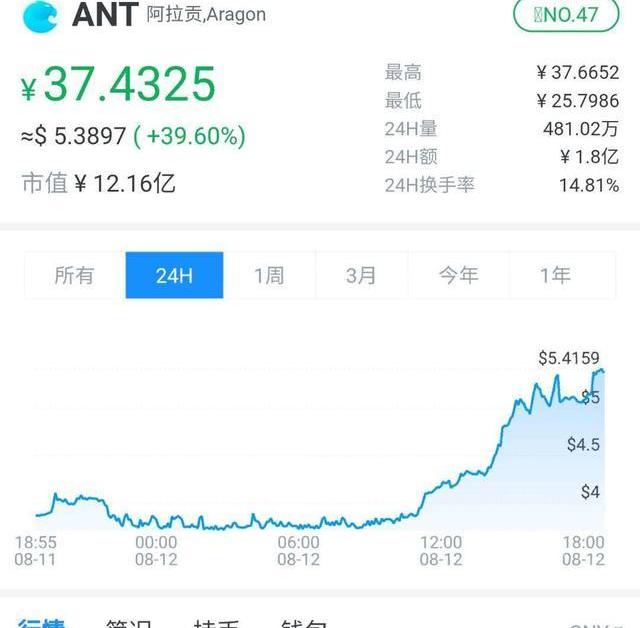Image resolution: width=640 pixels, height=628 pixels.
Task: Change the chart to 1年 range
Action: 555,275
